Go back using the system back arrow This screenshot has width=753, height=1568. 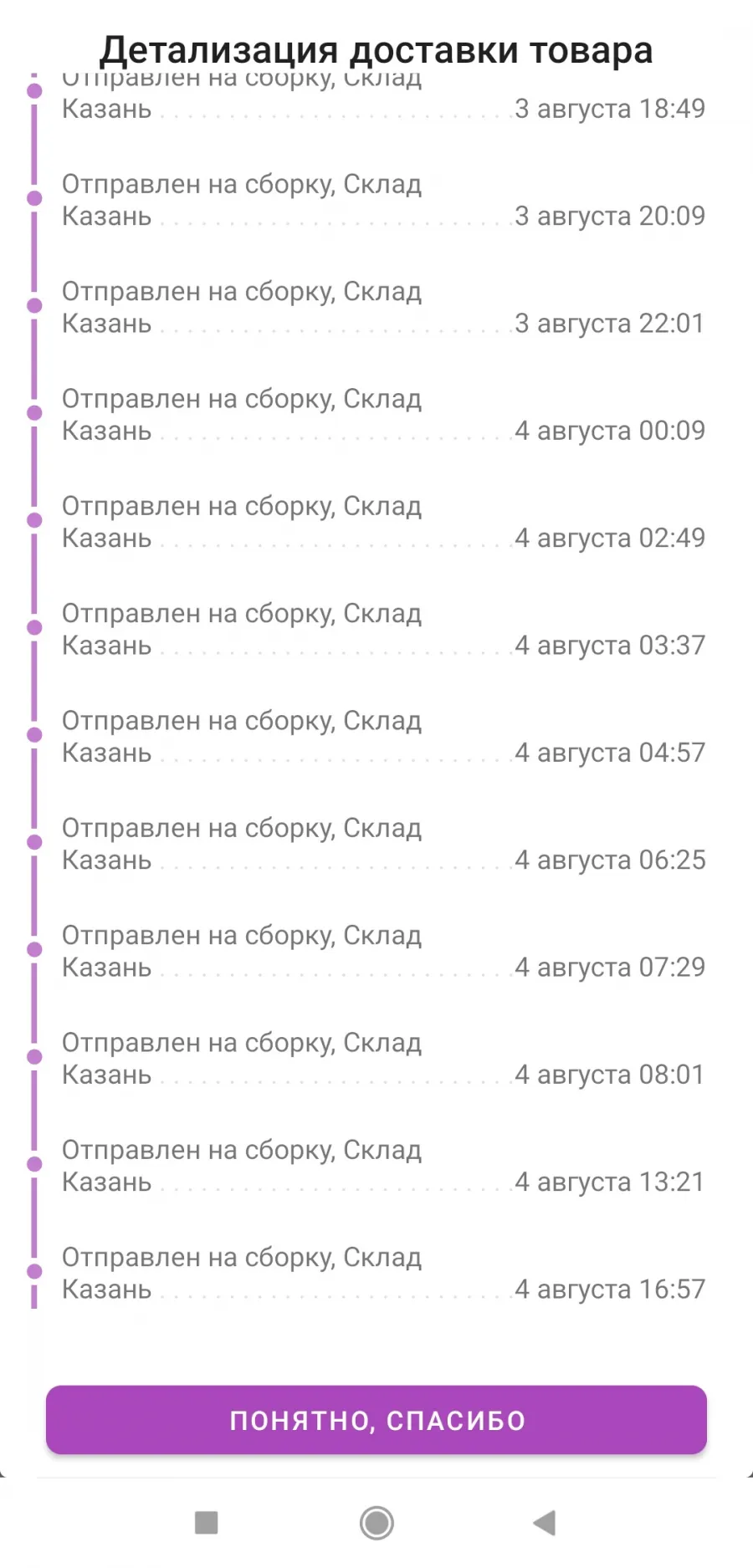point(545,1523)
